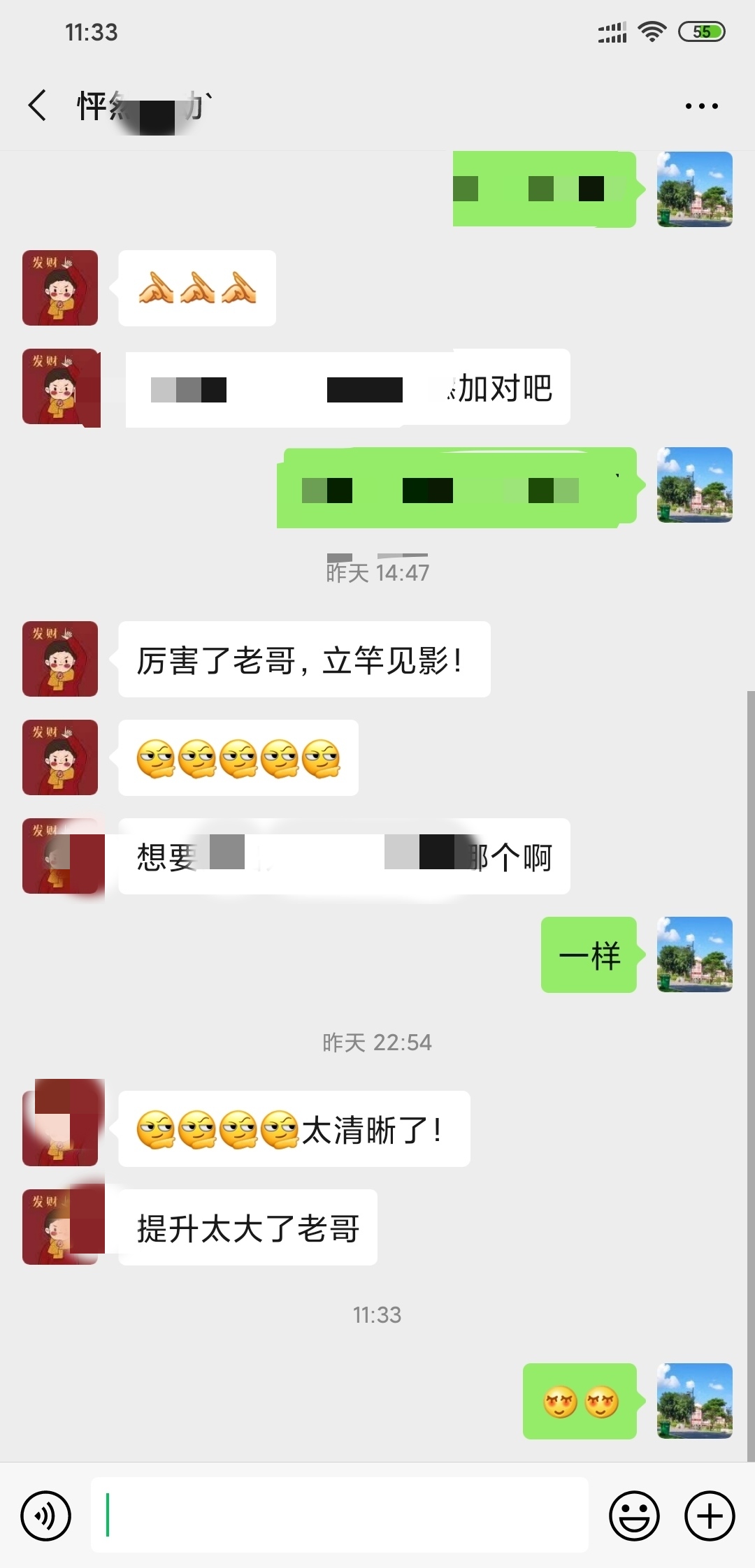The image size is (755, 1568).
Task: Open the friend's 发财 avatar
Action: (x=60, y=659)
